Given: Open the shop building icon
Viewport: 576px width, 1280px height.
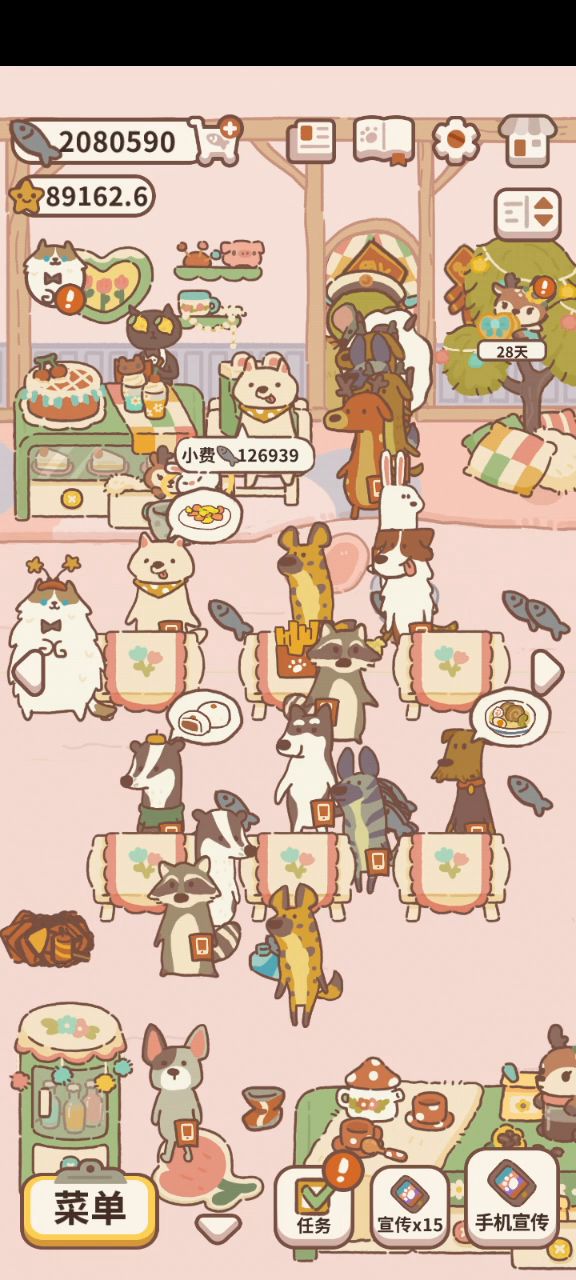Looking at the screenshot, I should (x=527, y=140).
